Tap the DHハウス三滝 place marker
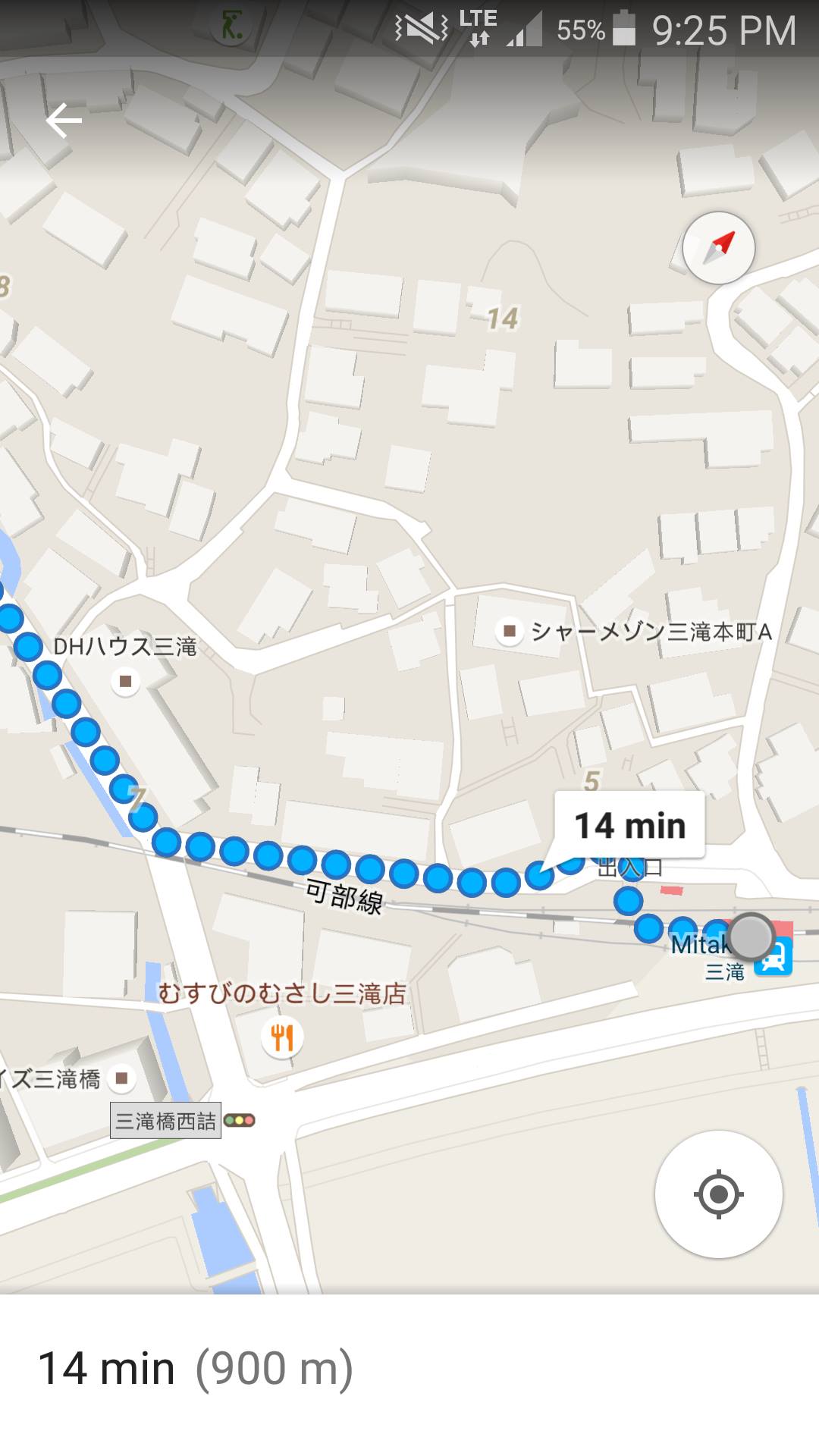Viewport: 819px width, 1456px height. (x=126, y=681)
